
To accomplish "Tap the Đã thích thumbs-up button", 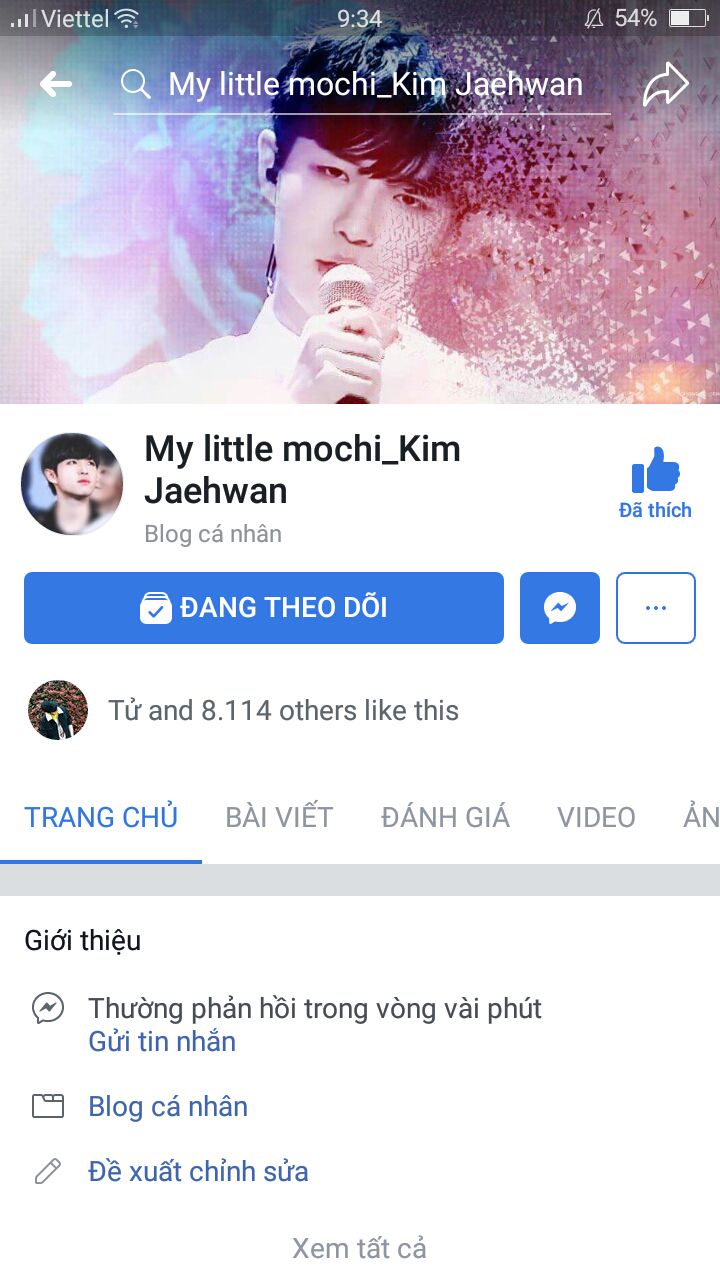I will (655, 483).
